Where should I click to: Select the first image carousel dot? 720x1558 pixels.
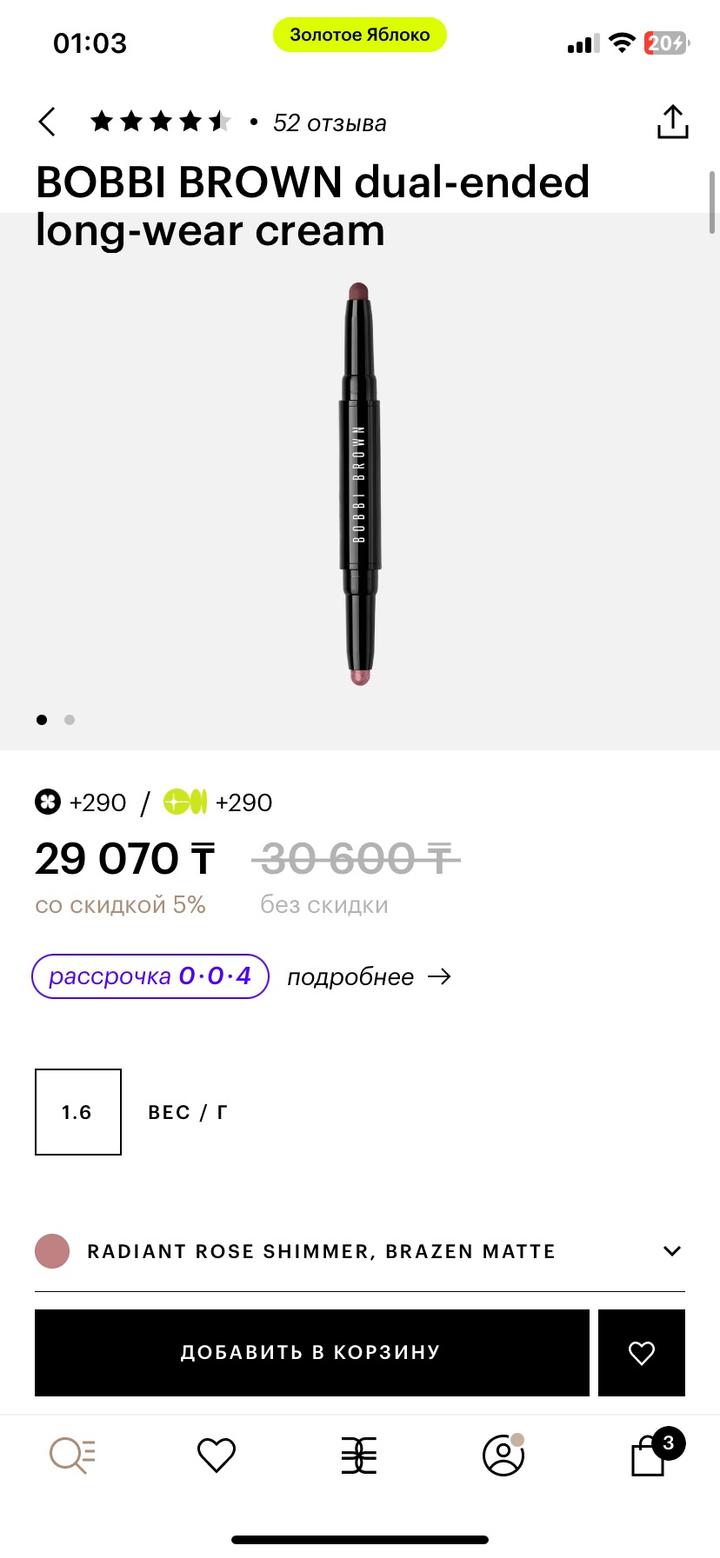coord(41,719)
